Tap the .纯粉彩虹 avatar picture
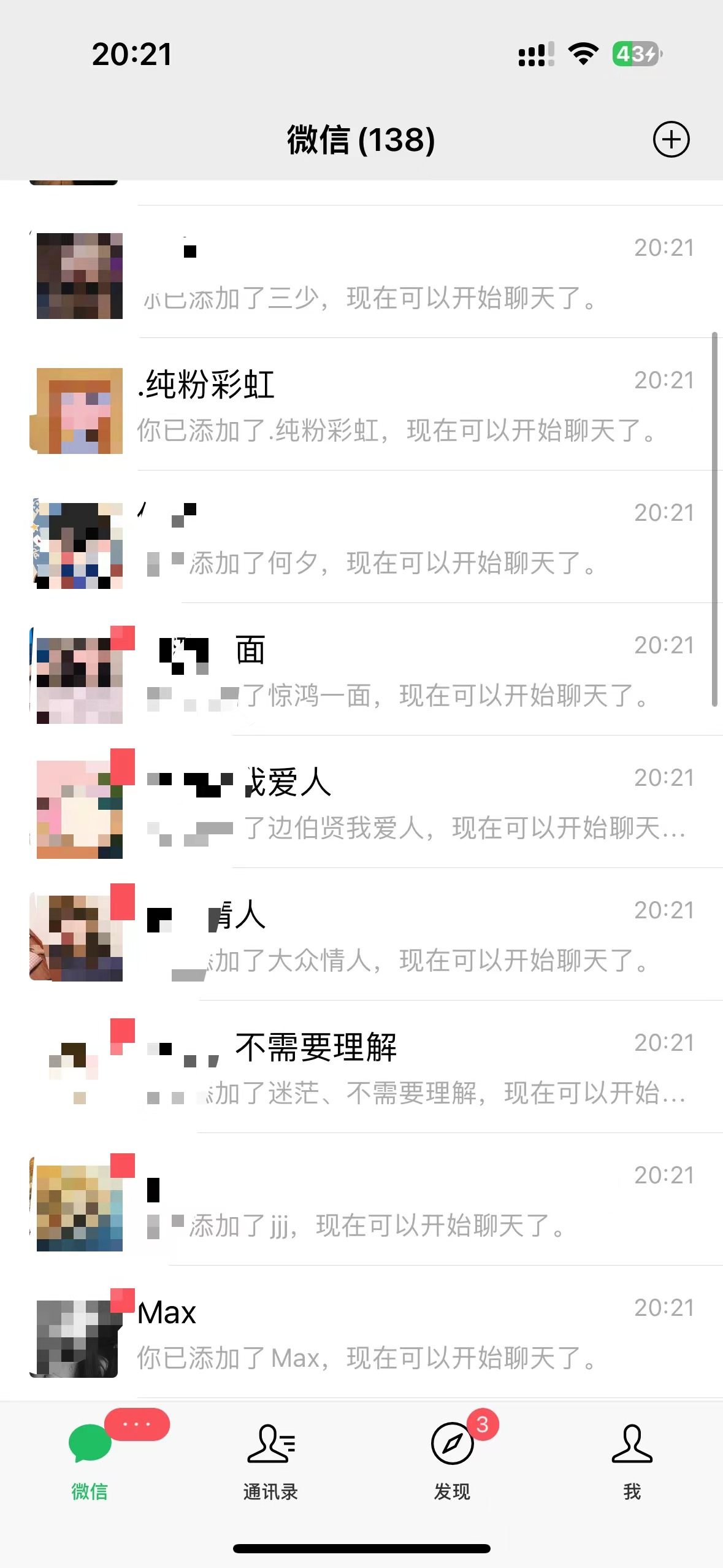723x1568 pixels. (x=76, y=408)
